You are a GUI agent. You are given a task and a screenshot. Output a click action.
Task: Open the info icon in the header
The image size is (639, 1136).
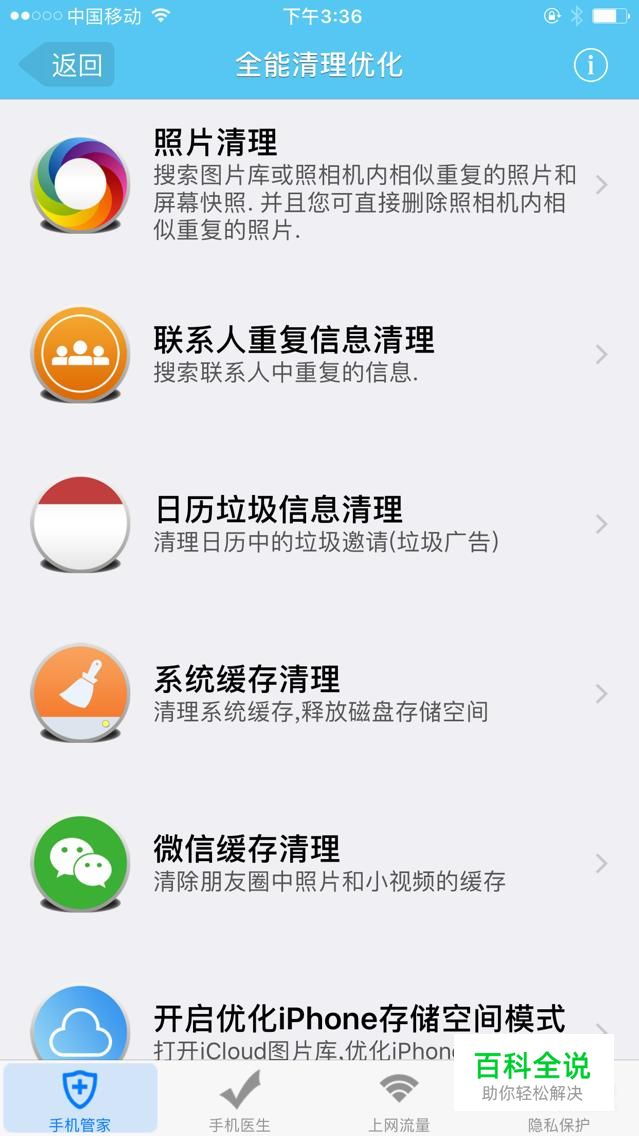590,65
